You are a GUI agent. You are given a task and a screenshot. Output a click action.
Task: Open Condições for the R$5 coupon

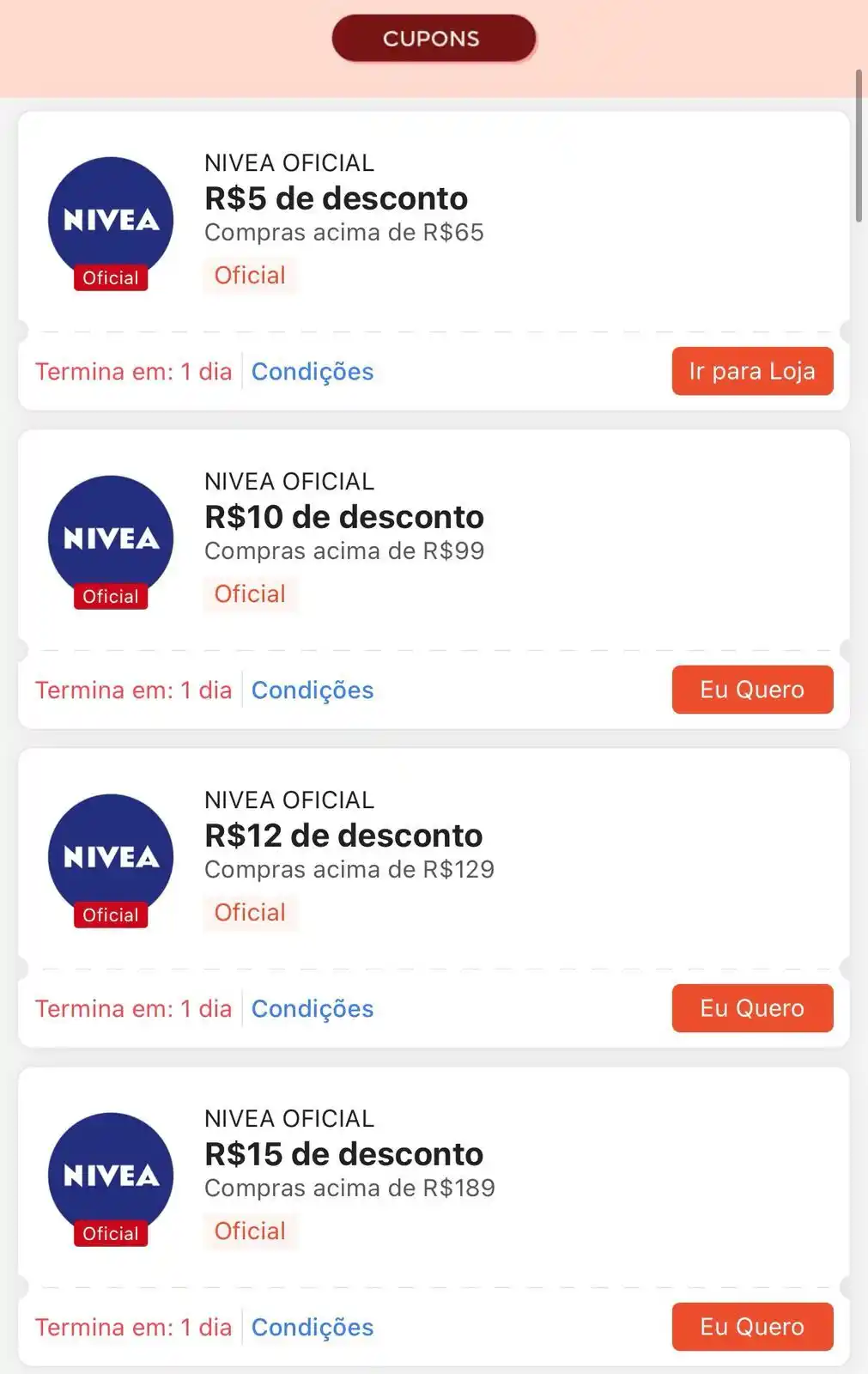click(x=313, y=372)
